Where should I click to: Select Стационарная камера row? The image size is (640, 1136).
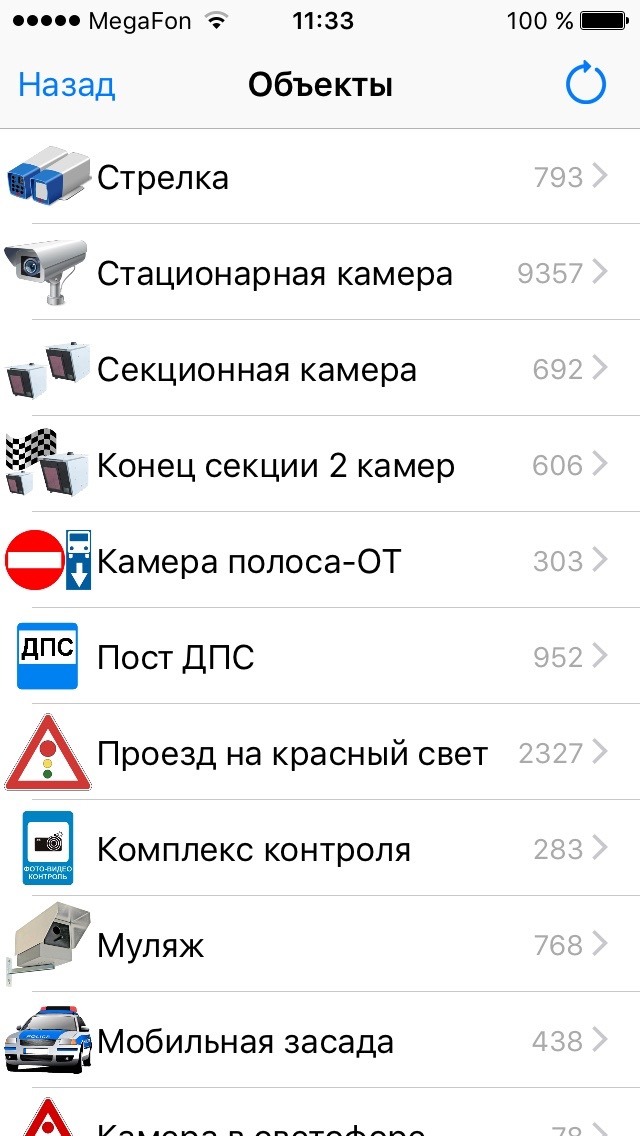pyautogui.click(x=320, y=273)
